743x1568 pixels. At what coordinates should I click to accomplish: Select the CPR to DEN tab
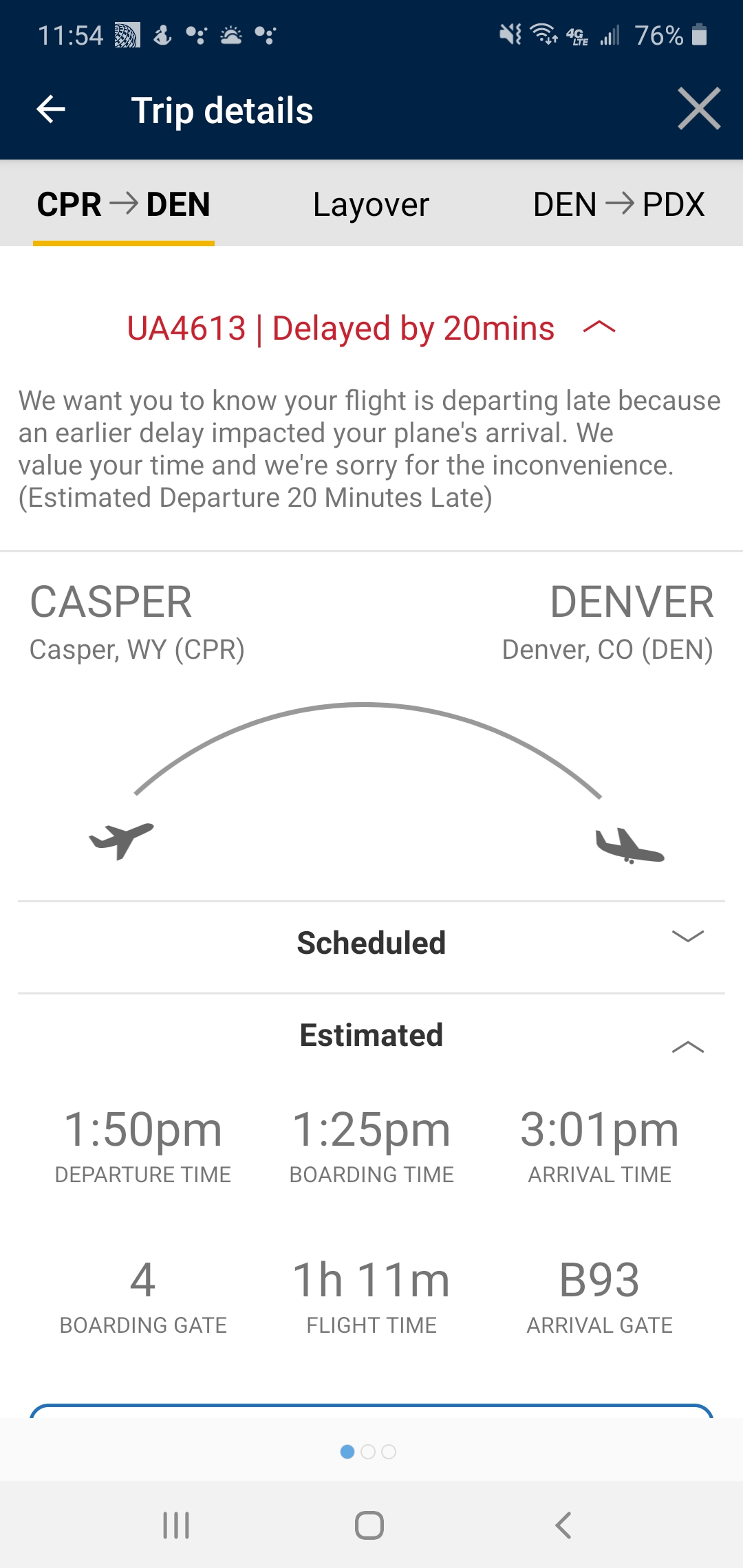point(124,204)
